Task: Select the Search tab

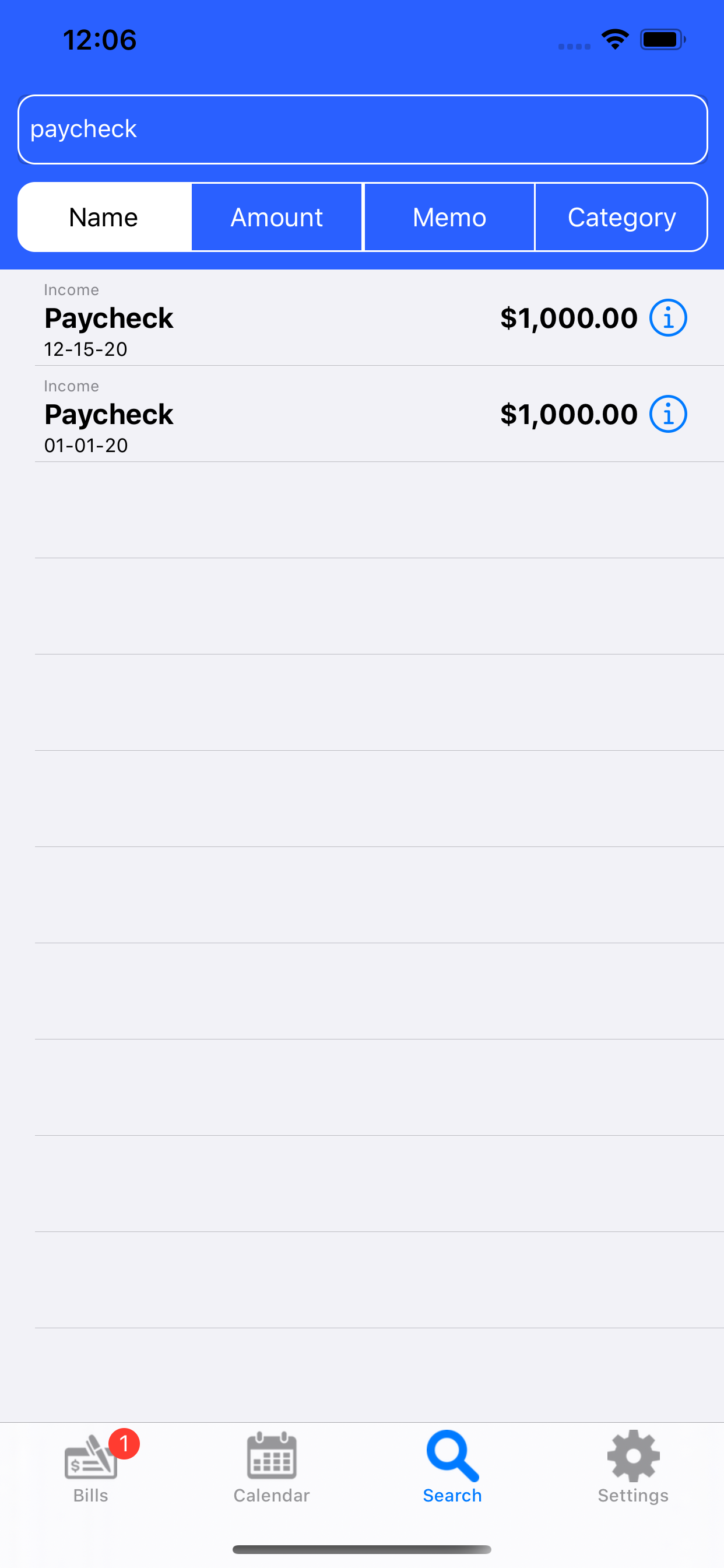Action: coord(452,1467)
